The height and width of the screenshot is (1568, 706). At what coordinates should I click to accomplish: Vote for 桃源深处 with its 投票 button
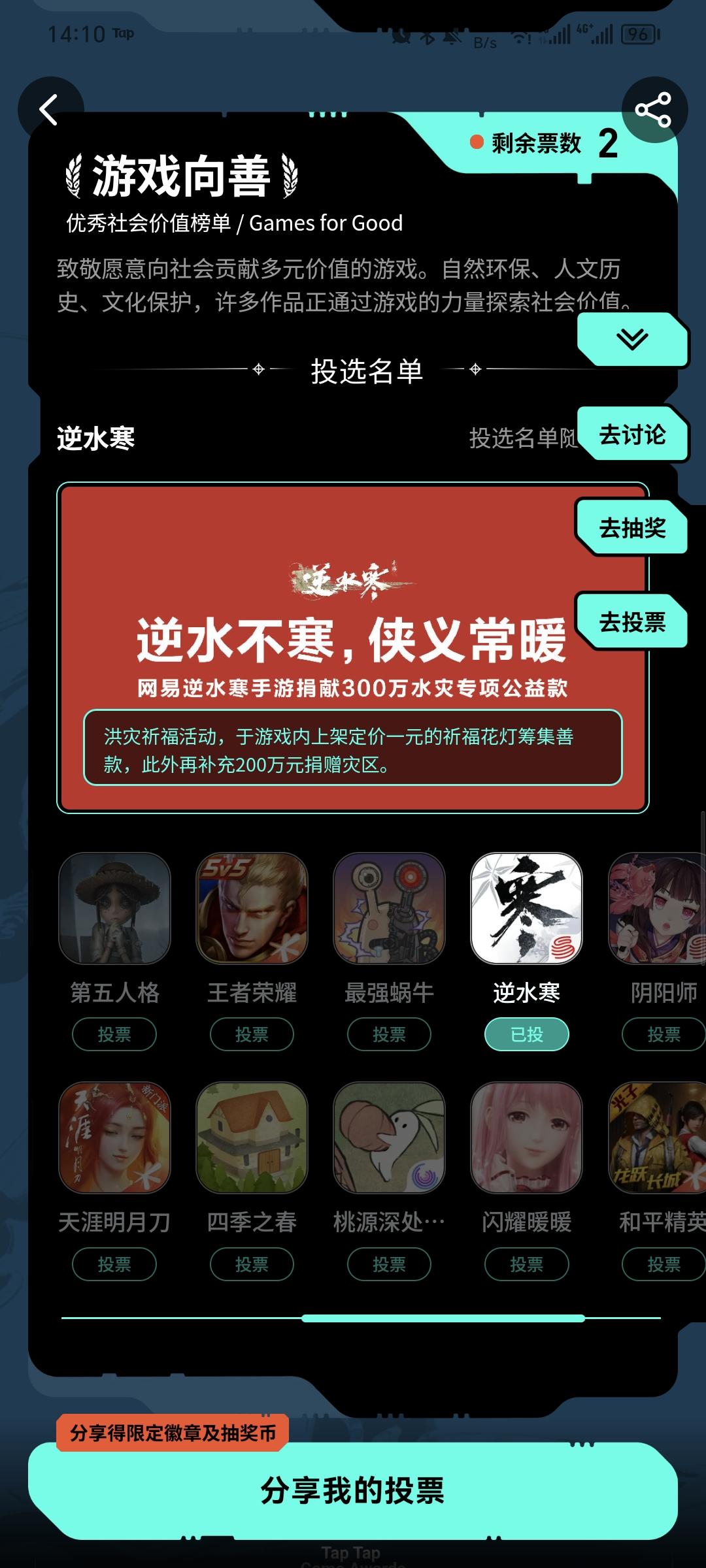[x=389, y=1264]
